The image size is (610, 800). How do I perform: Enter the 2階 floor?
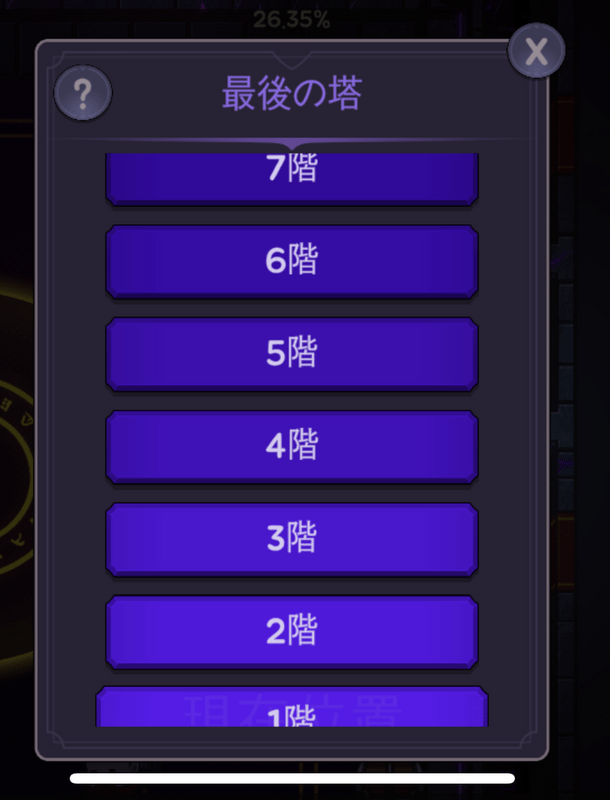point(291,631)
